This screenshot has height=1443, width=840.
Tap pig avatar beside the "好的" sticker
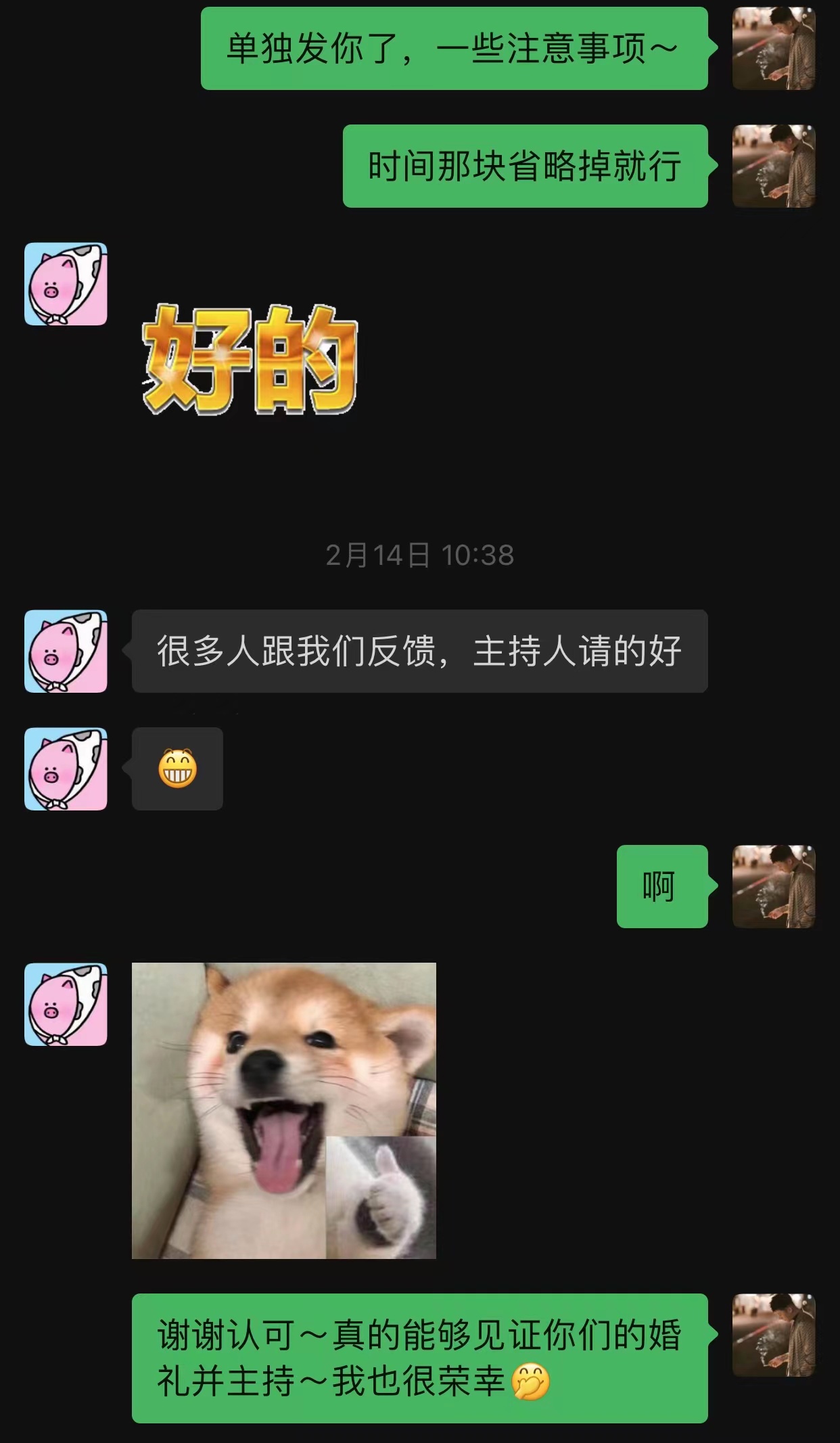[x=66, y=284]
